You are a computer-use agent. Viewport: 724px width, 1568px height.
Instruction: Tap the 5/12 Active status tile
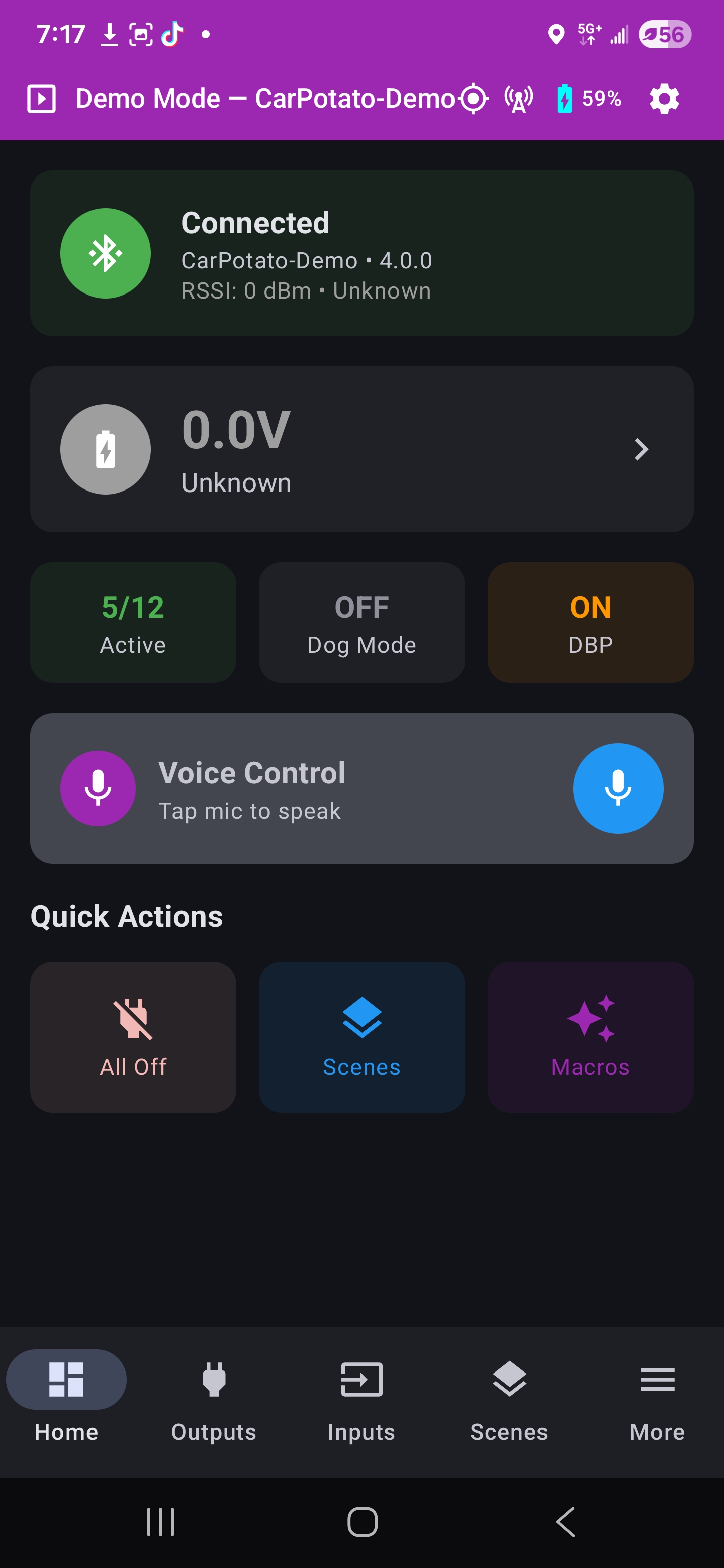[x=133, y=622]
